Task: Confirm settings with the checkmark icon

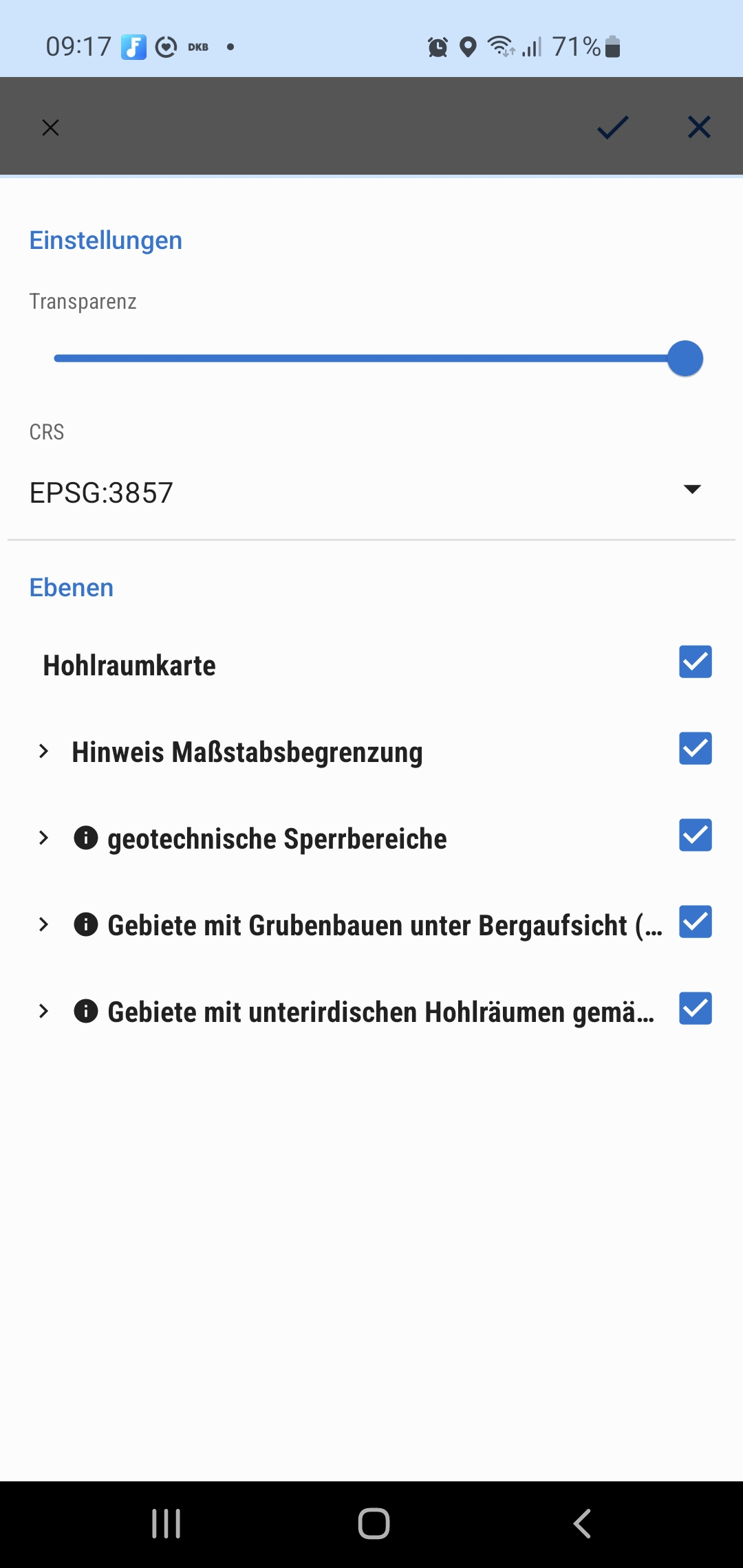Action: coord(612,127)
